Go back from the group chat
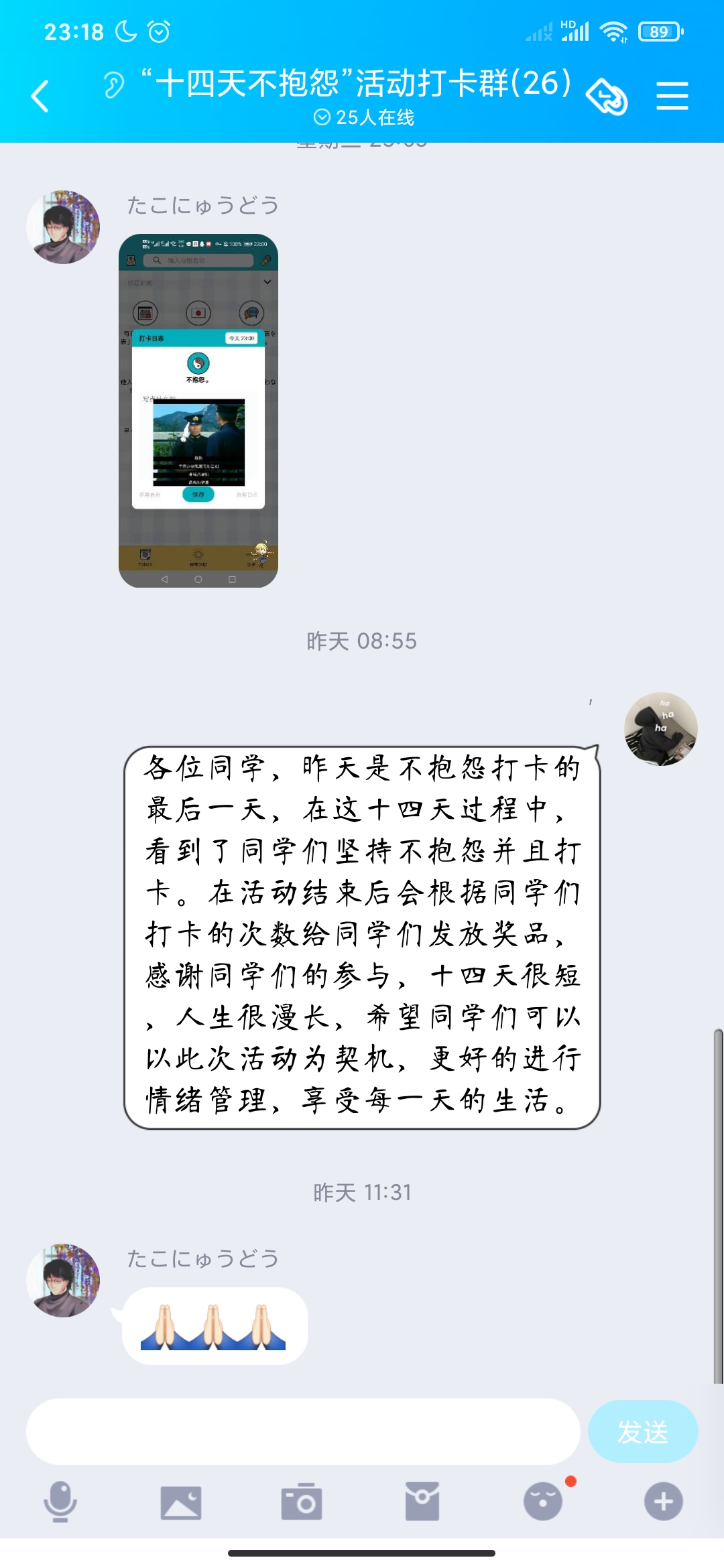Viewport: 724px width, 1568px height. (41, 96)
